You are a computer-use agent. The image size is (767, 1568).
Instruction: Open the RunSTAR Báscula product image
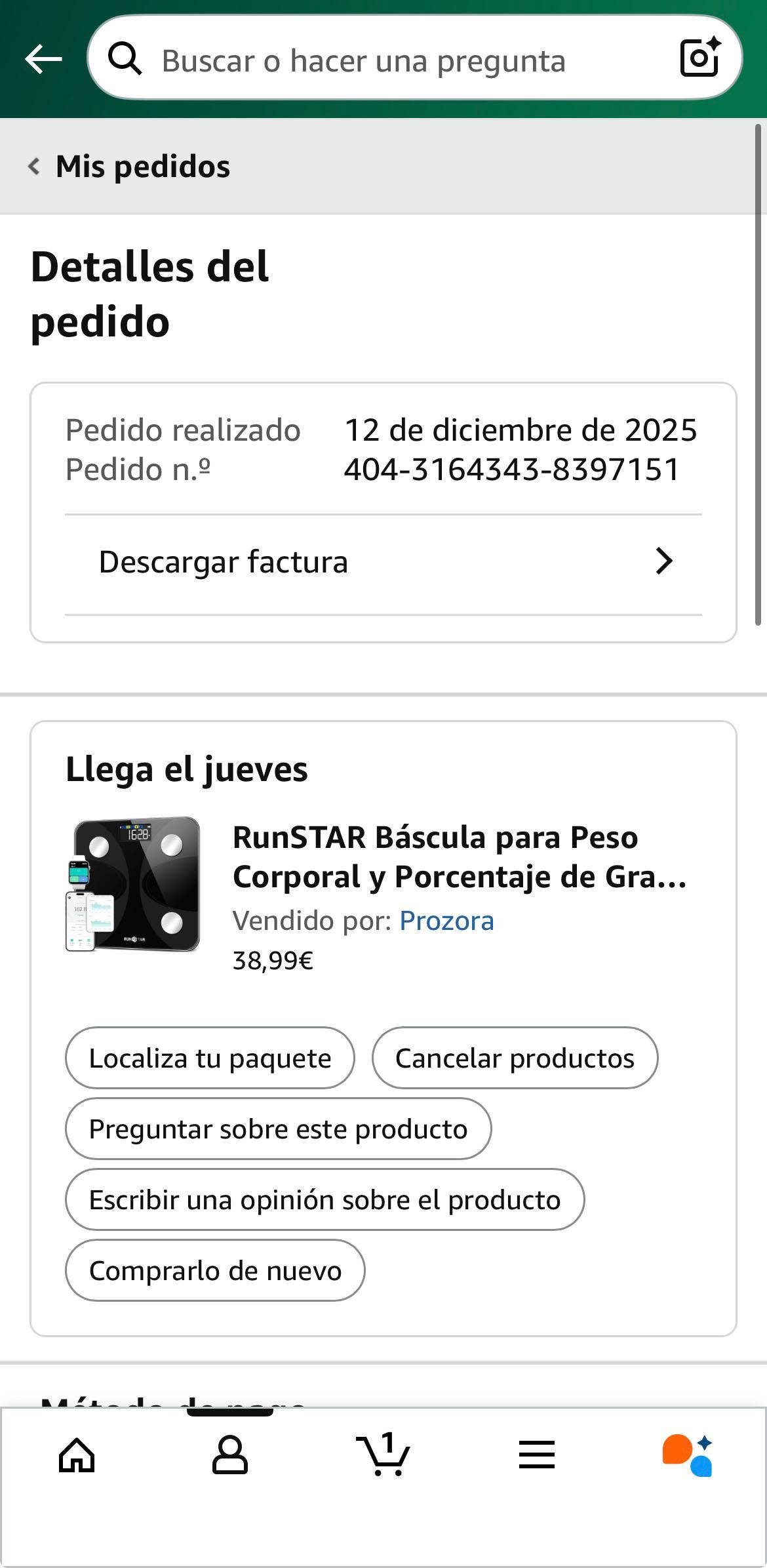point(133,883)
